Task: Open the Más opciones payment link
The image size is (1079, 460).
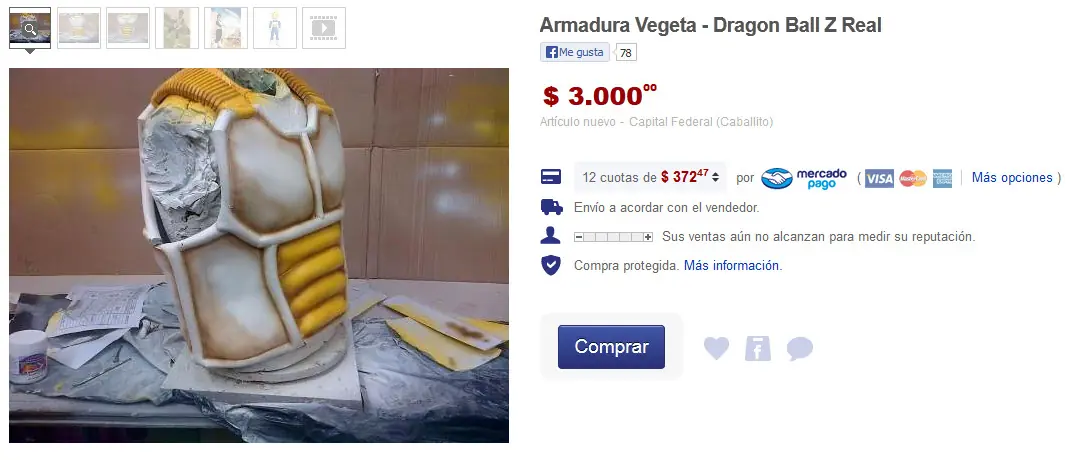Action: (1011, 177)
